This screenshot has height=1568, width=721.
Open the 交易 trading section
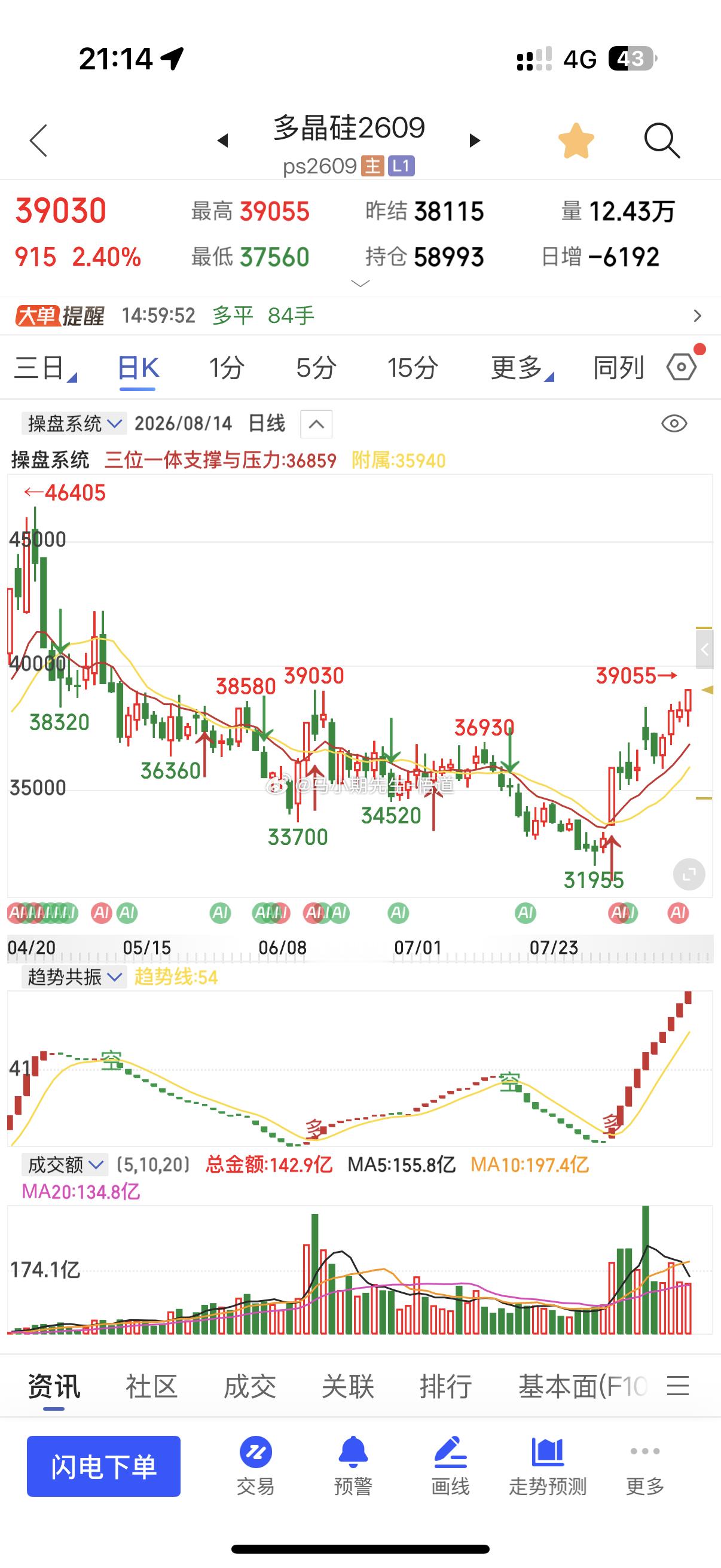(255, 1467)
